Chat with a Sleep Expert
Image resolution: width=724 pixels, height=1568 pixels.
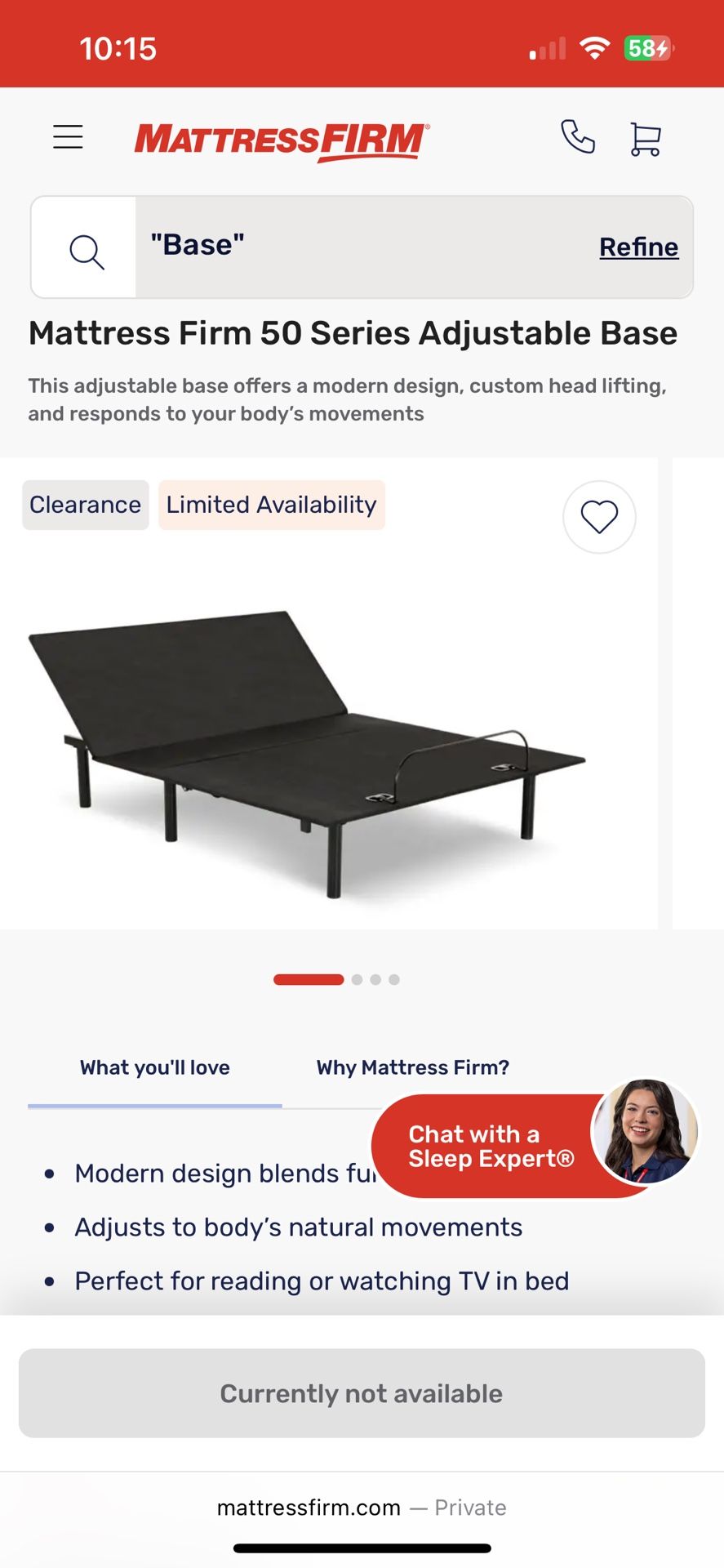coord(491,1146)
